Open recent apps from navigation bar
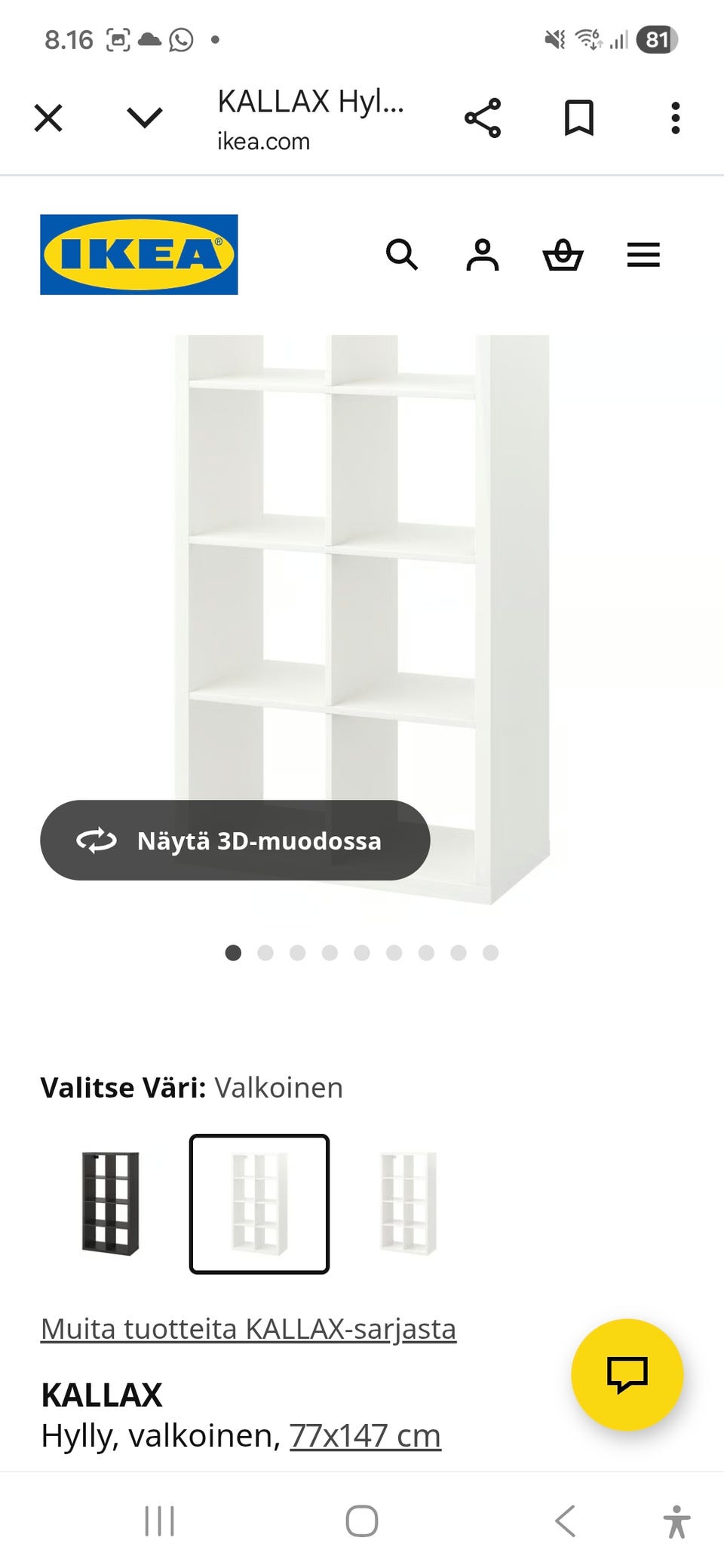The image size is (724, 1568). tap(159, 1521)
